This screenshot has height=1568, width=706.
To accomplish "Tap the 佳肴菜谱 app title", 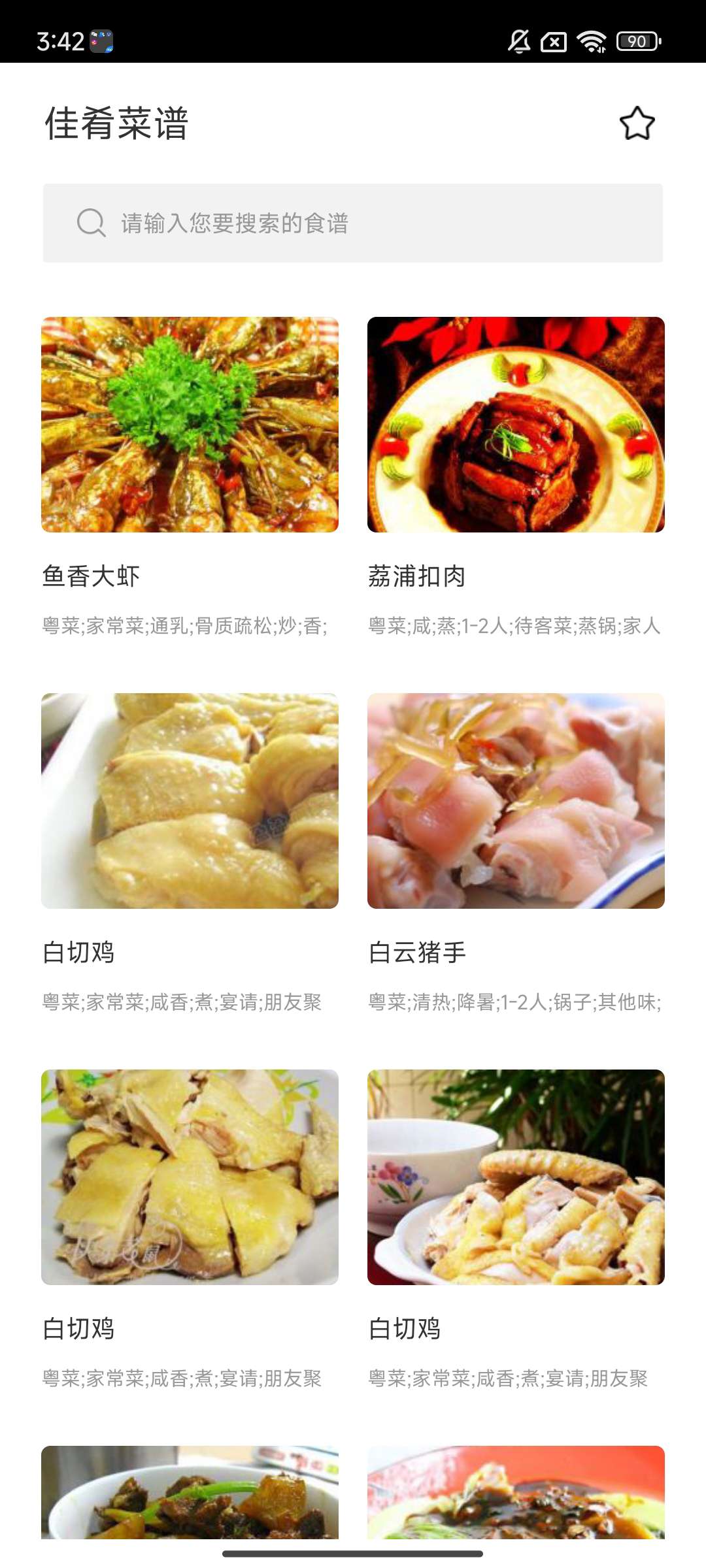I will coord(115,124).
